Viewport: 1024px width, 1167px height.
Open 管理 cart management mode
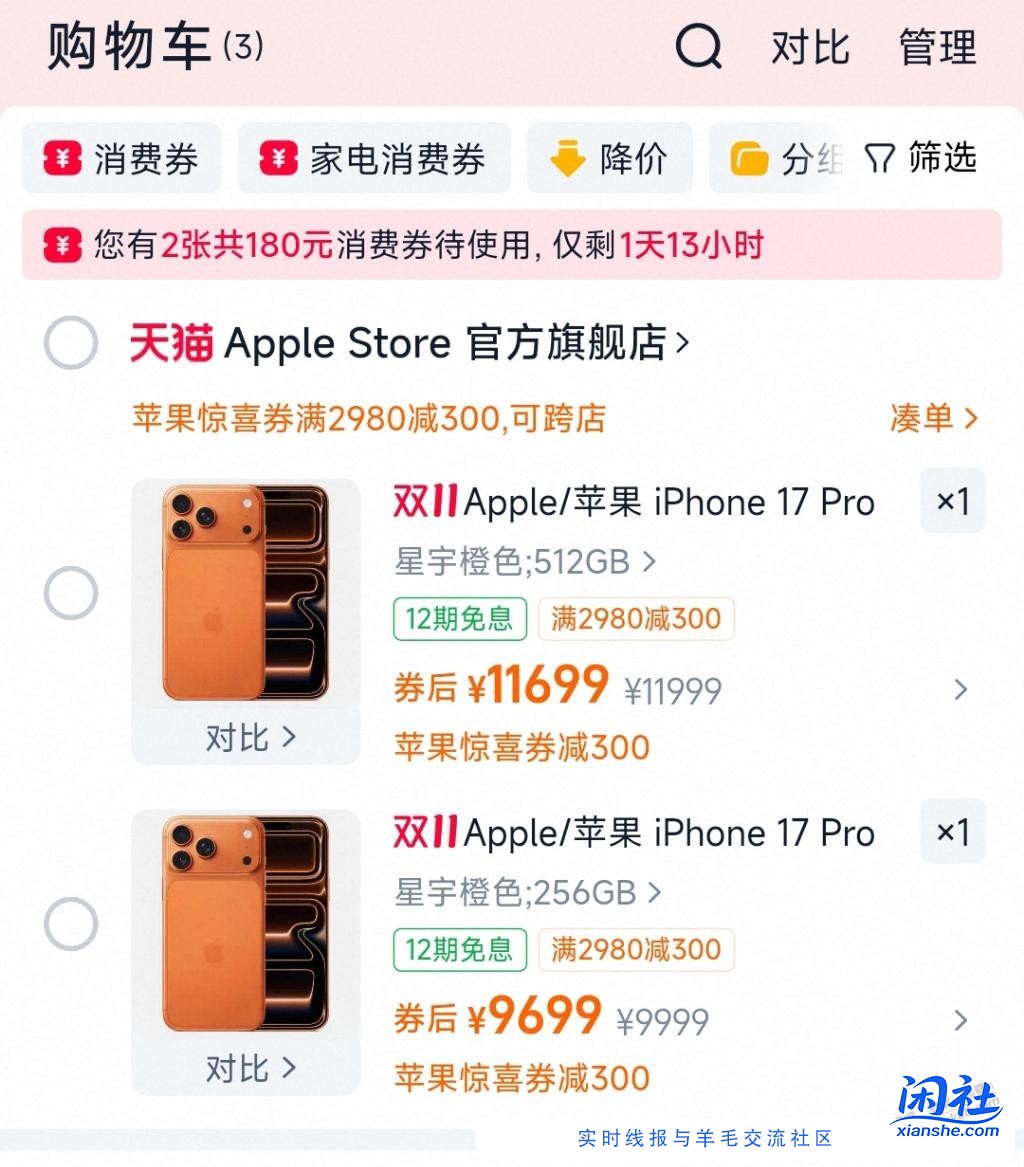click(936, 46)
